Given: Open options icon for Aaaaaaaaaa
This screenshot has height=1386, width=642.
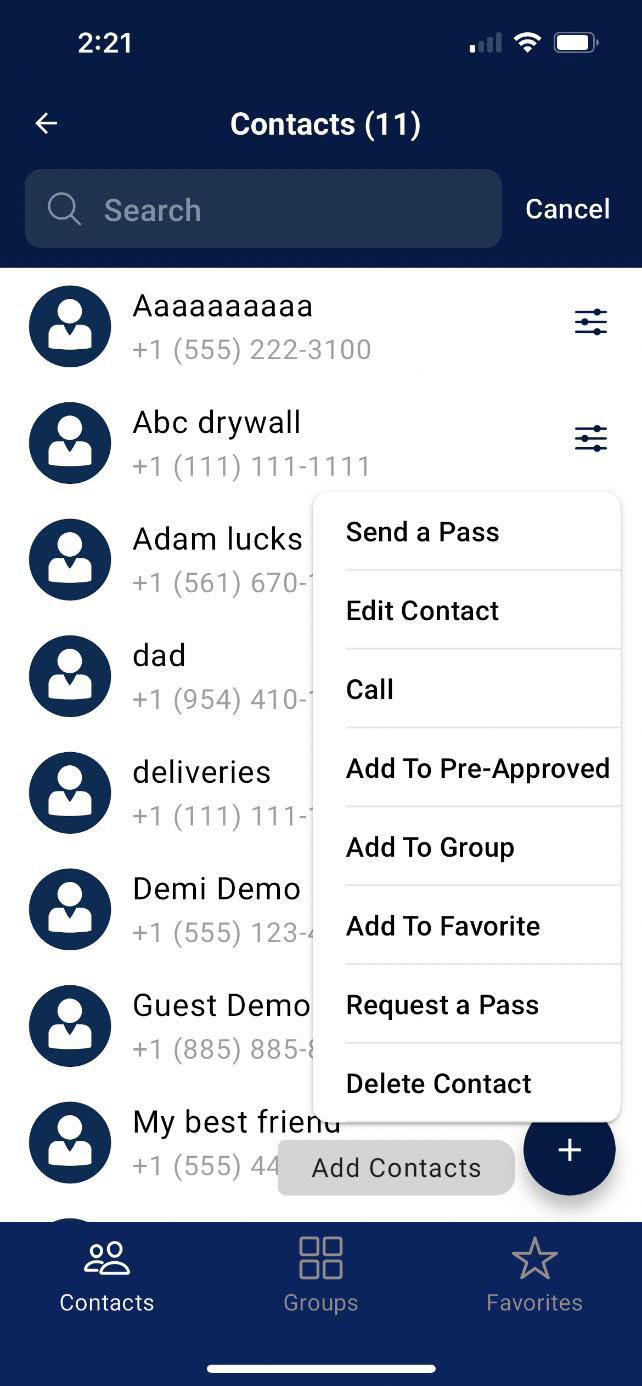Looking at the screenshot, I should coord(591,322).
